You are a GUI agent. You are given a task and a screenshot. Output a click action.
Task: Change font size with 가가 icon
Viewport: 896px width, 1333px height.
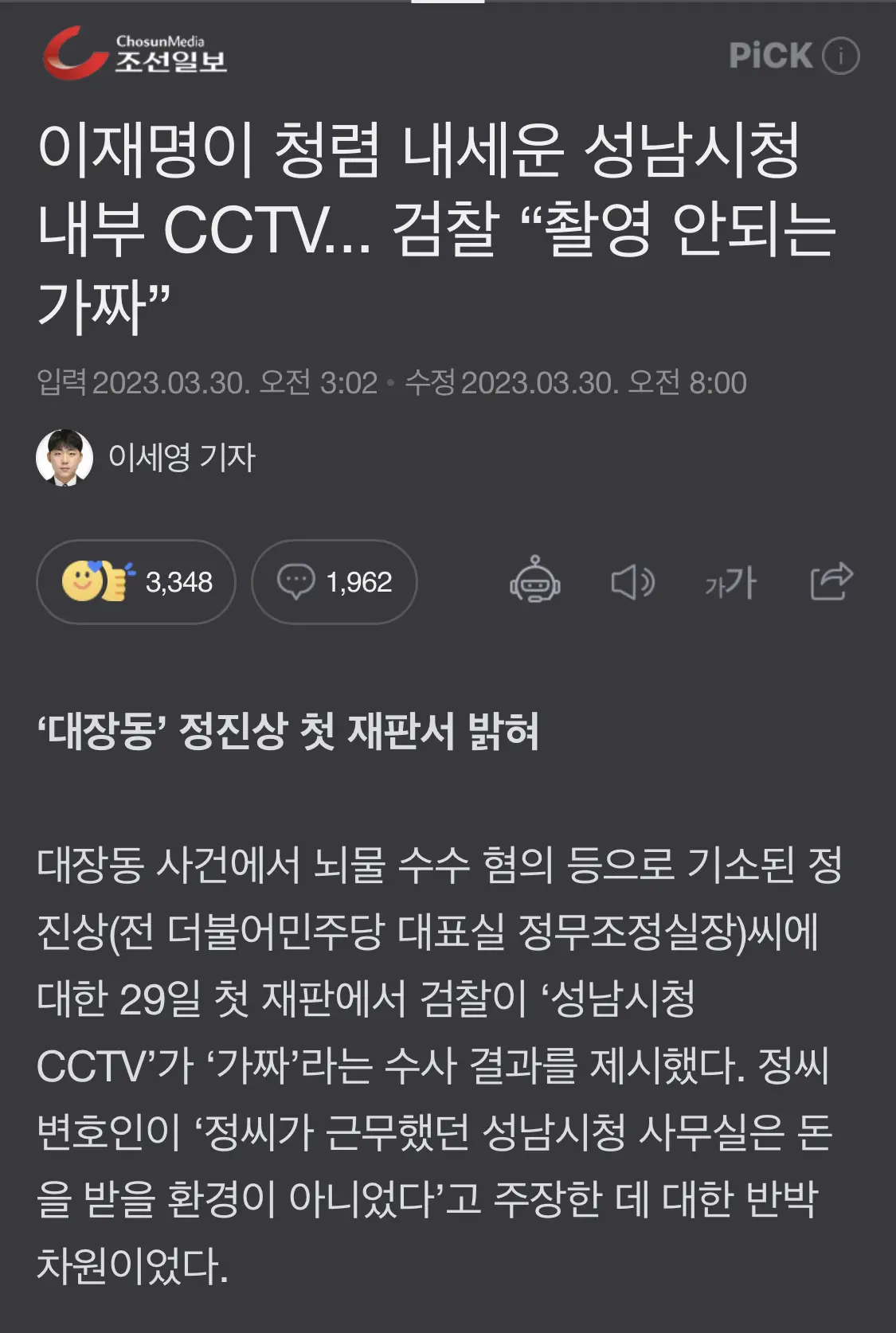pyautogui.click(x=730, y=582)
